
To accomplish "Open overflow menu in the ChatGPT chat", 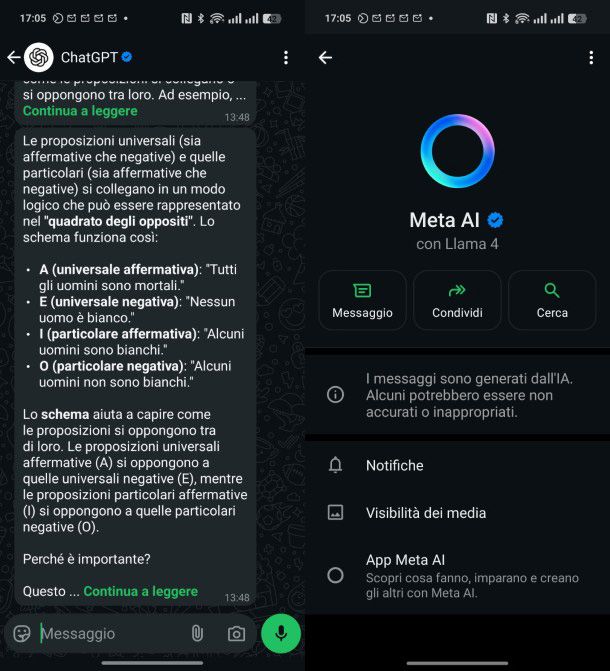I will 285,58.
